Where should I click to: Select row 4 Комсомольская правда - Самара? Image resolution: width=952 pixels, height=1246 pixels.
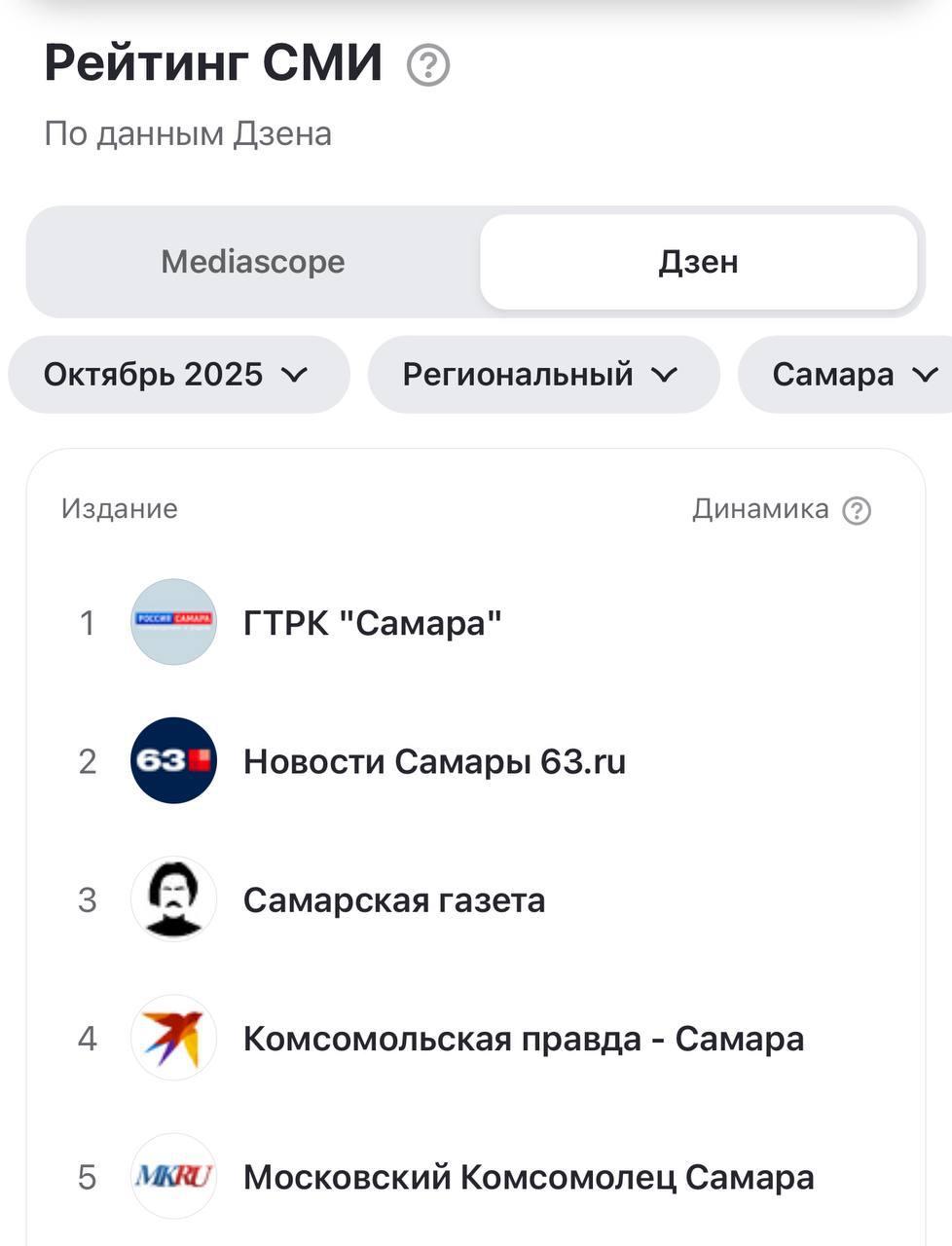coord(523,1038)
